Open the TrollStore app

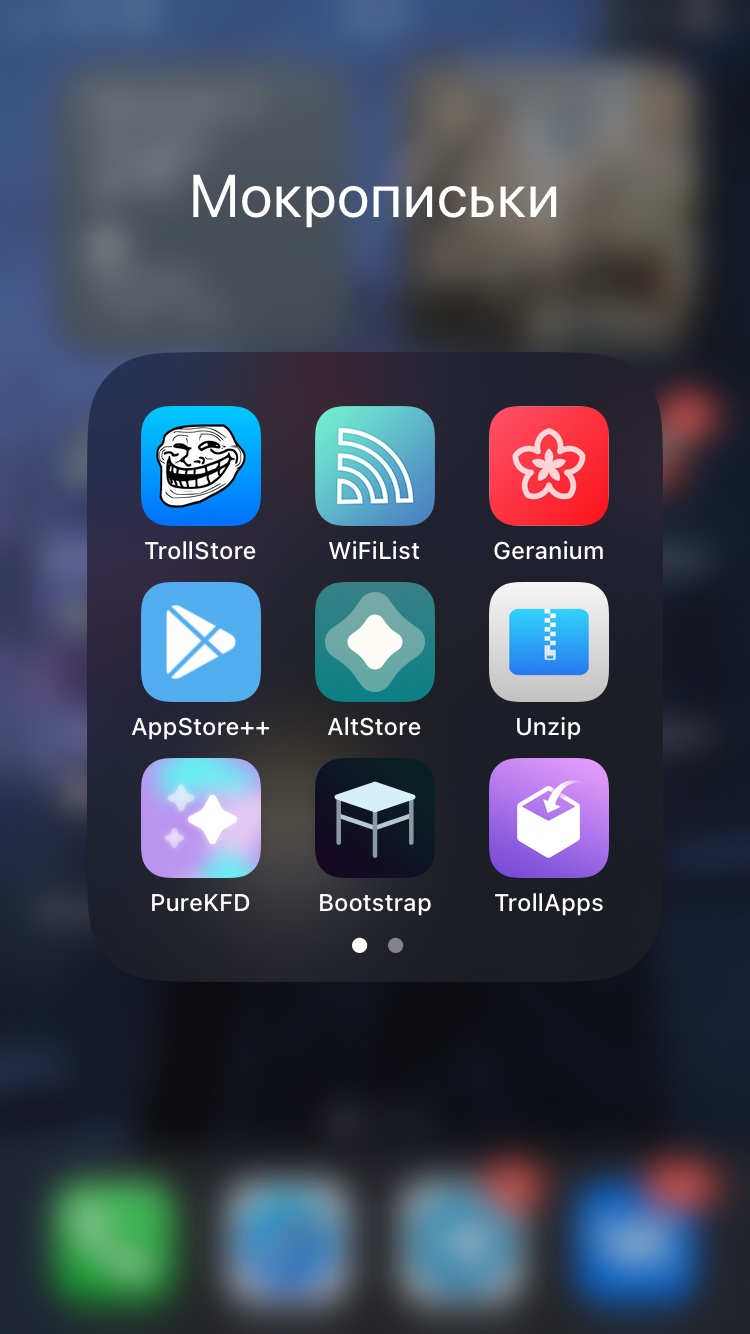pyautogui.click(x=201, y=466)
